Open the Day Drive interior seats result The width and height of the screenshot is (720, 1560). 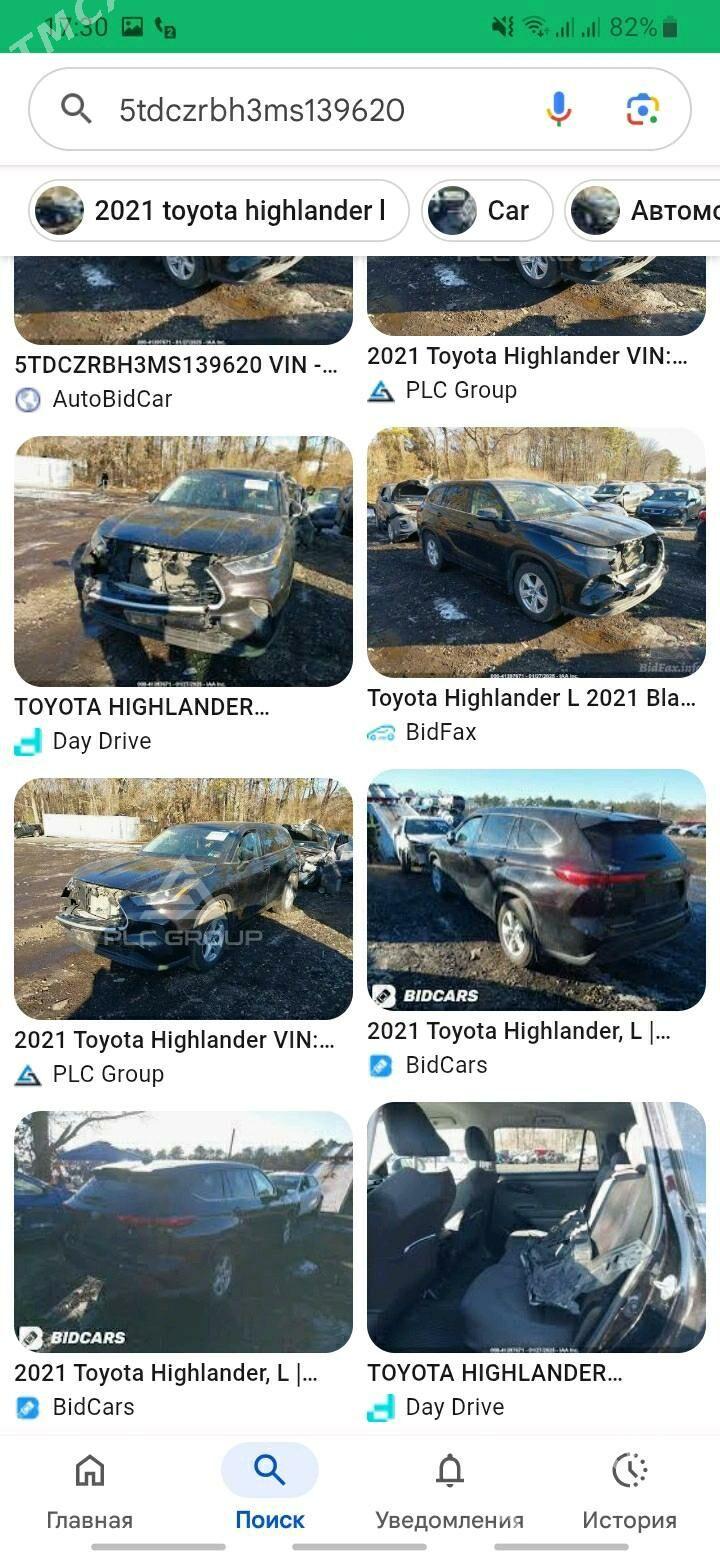click(536, 1227)
